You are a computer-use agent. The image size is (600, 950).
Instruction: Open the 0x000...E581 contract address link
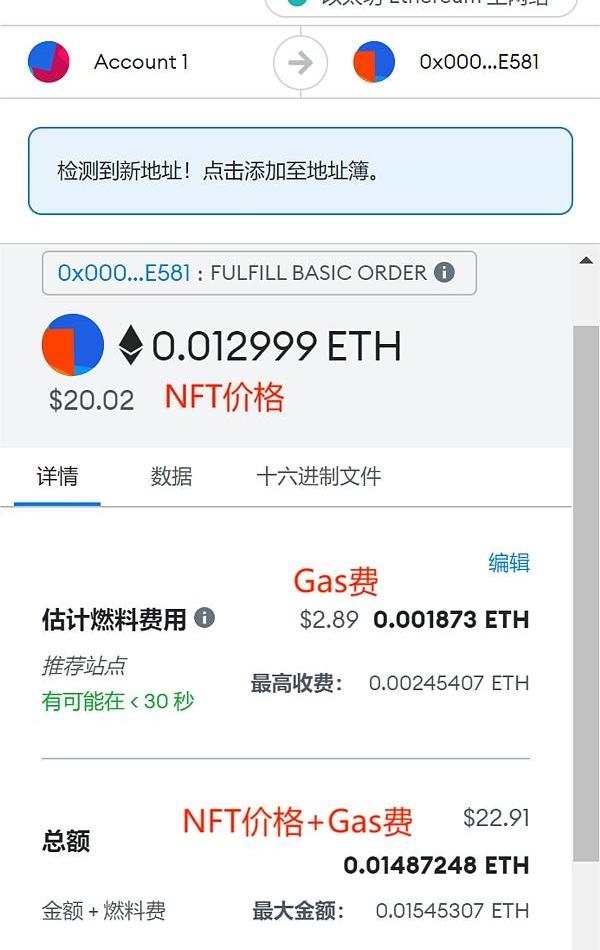point(124,273)
